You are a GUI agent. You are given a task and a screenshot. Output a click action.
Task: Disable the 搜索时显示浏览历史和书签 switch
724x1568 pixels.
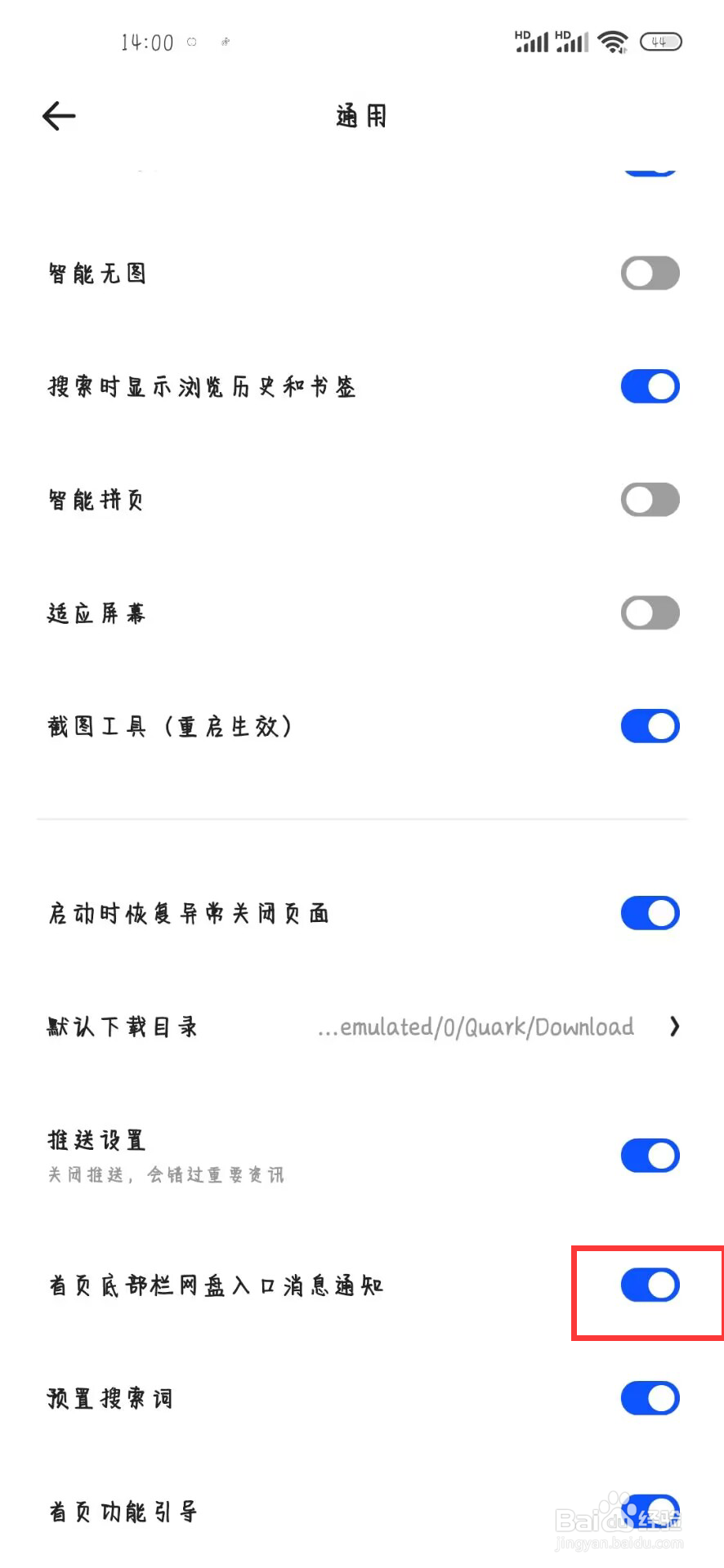point(650,385)
